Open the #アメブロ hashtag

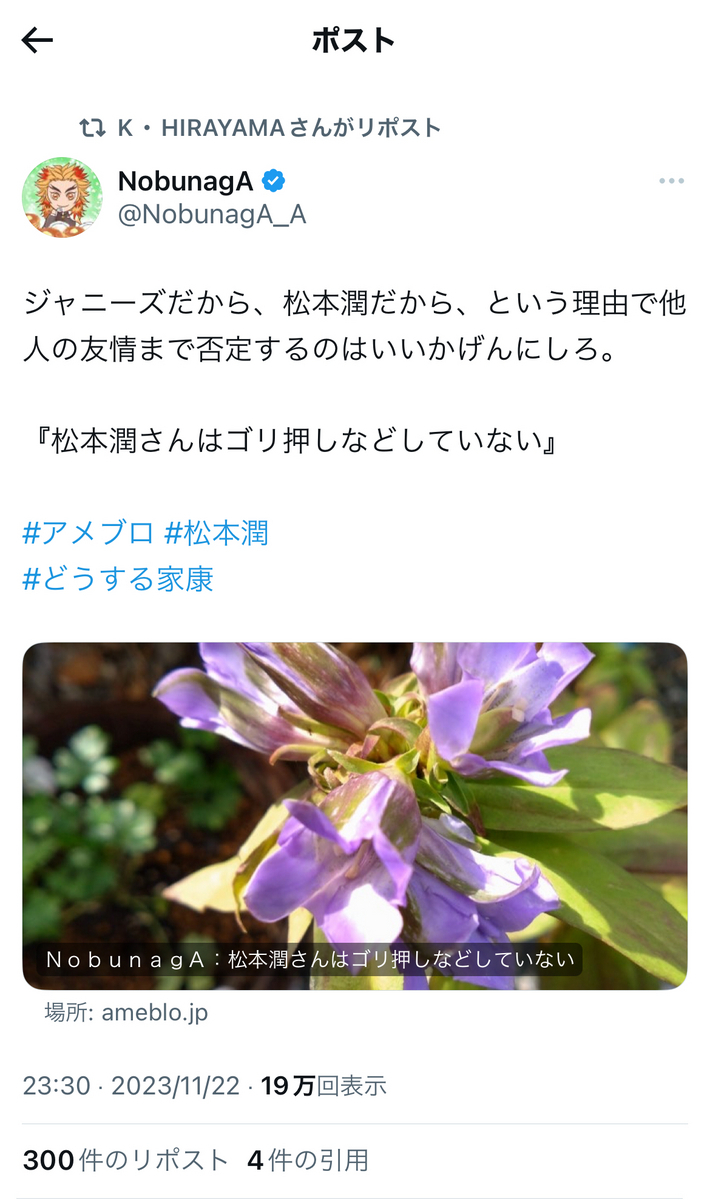tap(88, 533)
